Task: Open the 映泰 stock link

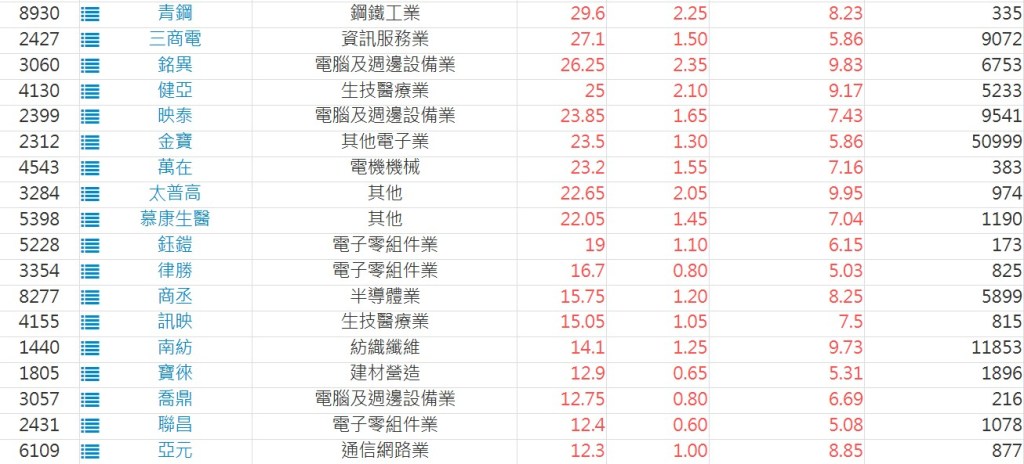Action: pyautogui.click(x=175, y=116)
